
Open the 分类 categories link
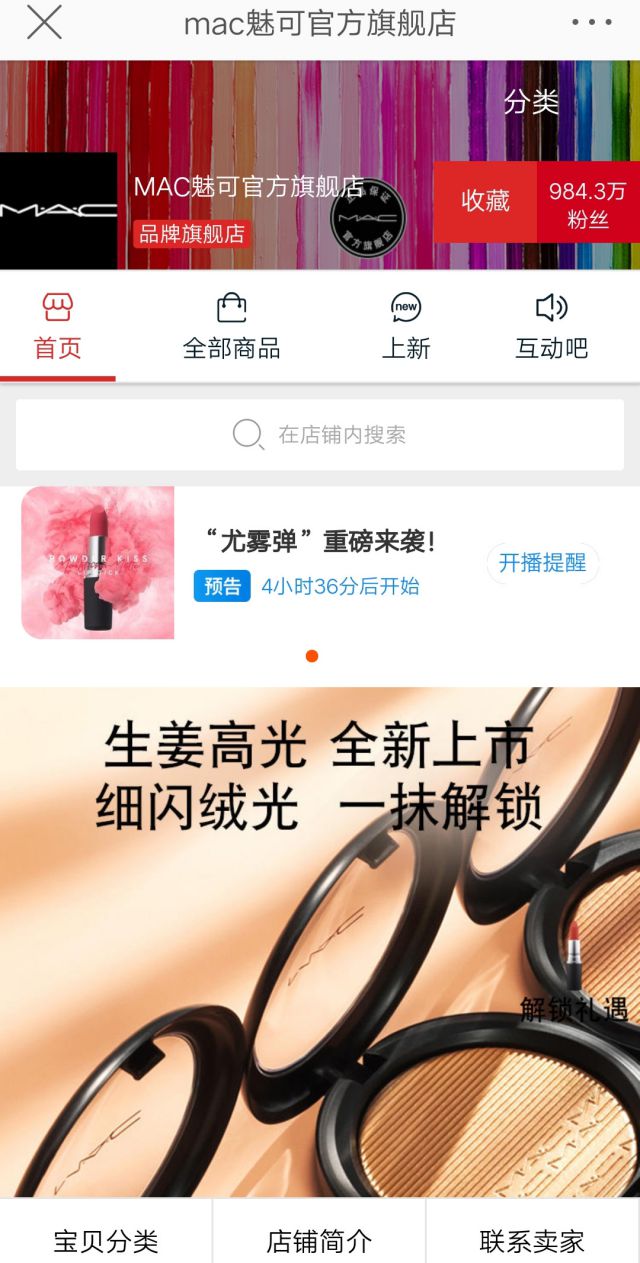[x=531, y=102]
